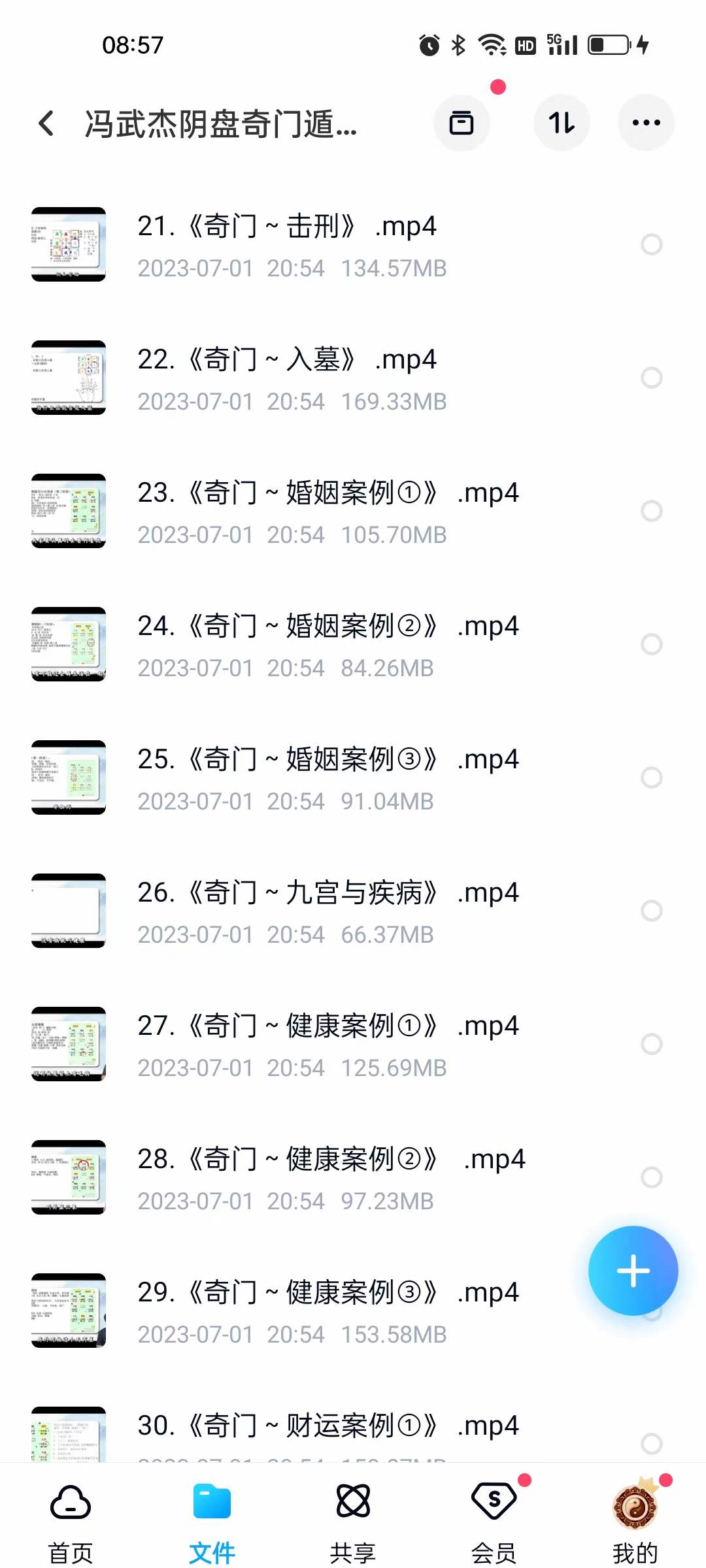Tap the sort order icon

pos(562,123)
